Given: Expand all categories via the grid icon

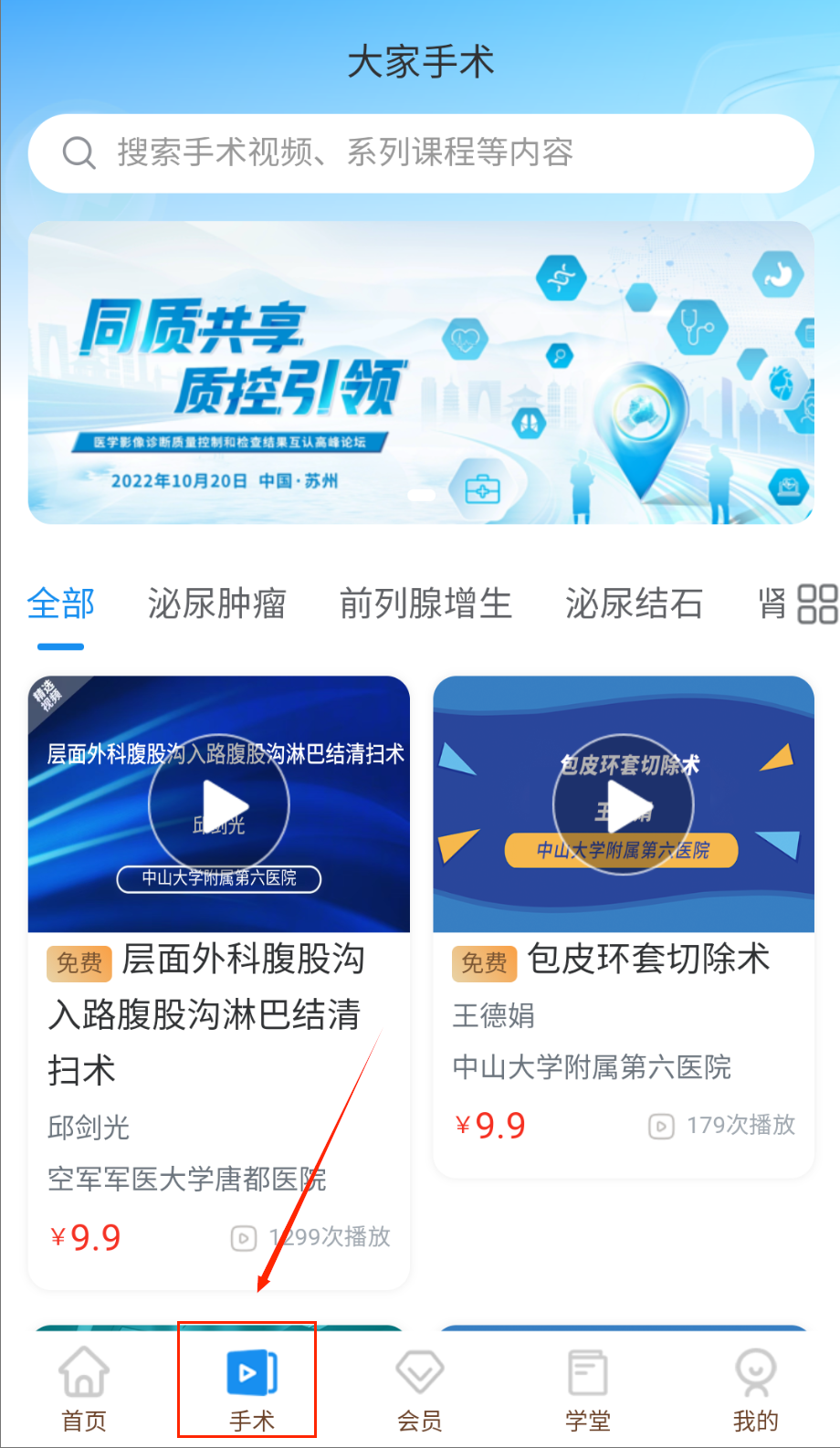Looking at the screenshot, I should [x=816, y=604].
